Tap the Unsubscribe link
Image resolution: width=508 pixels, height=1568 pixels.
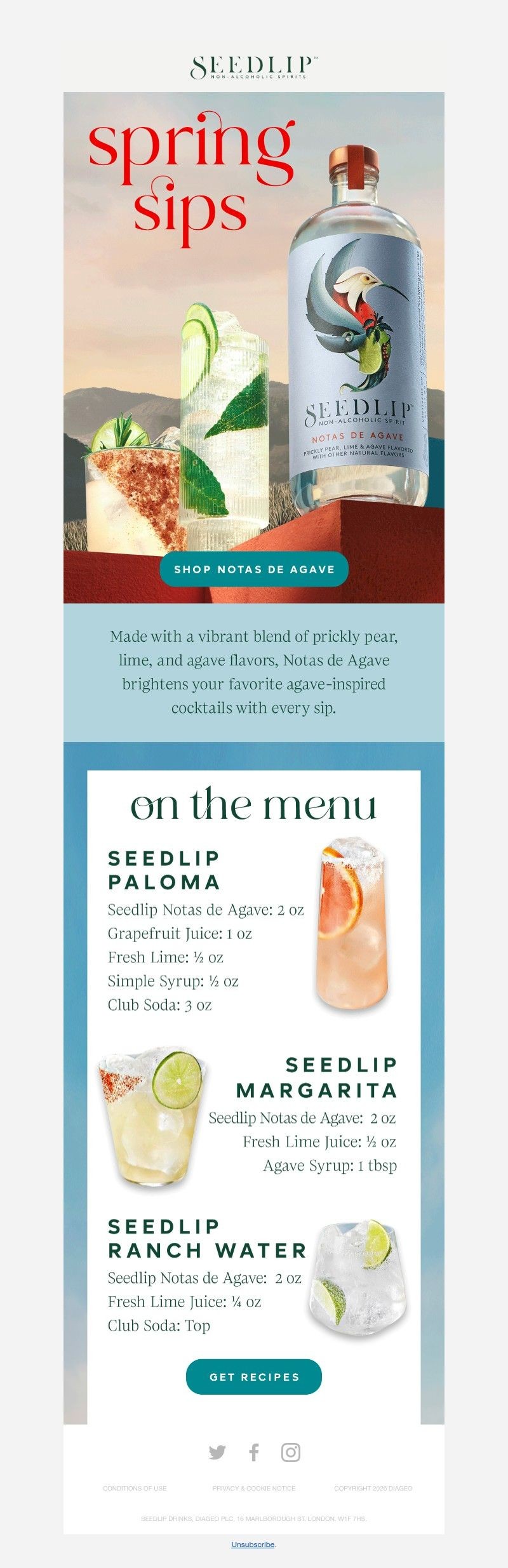(253, 1545)
